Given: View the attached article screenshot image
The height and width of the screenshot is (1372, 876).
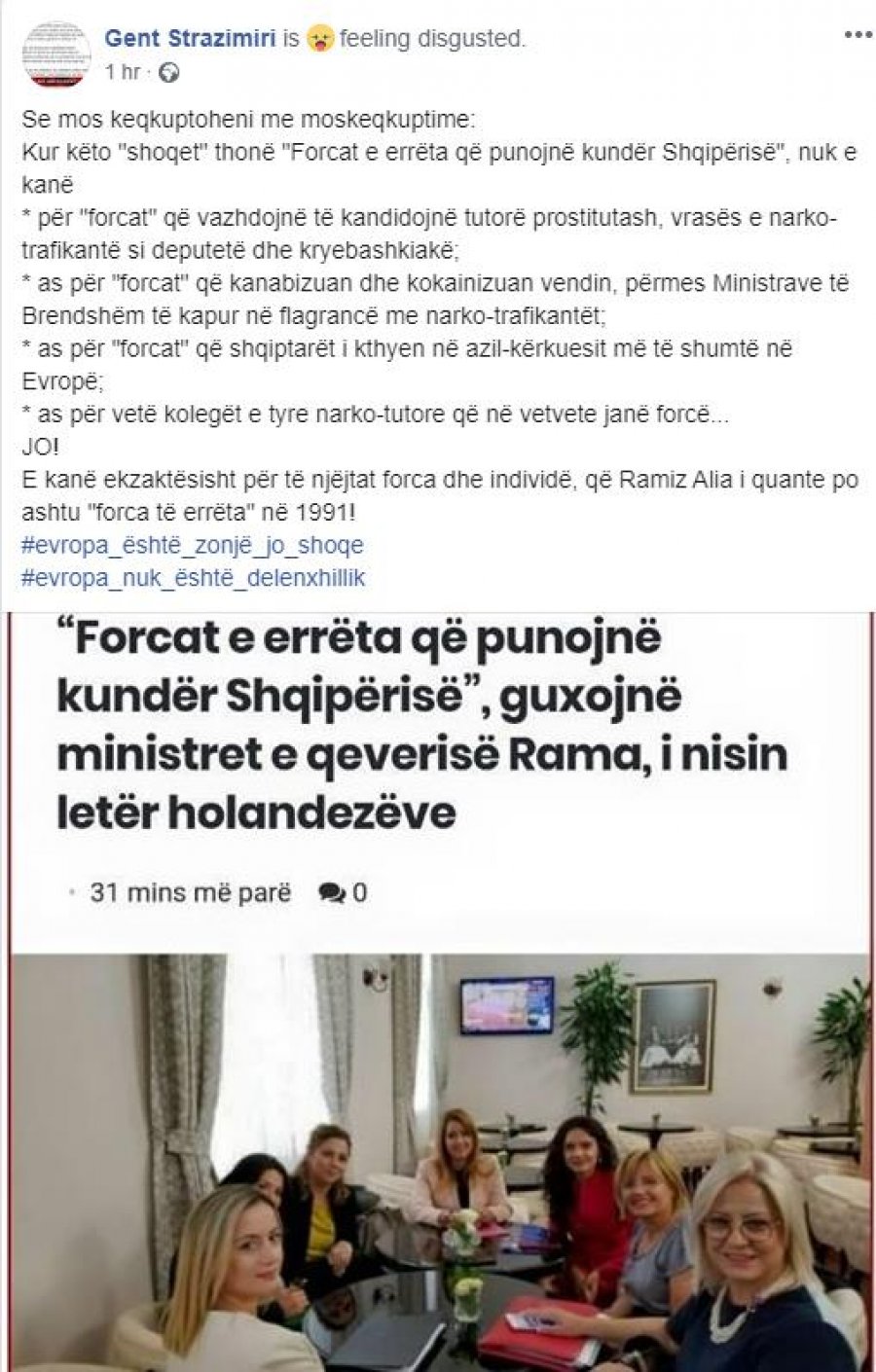Looking at the screenshot, I should [x=440, y=993].
